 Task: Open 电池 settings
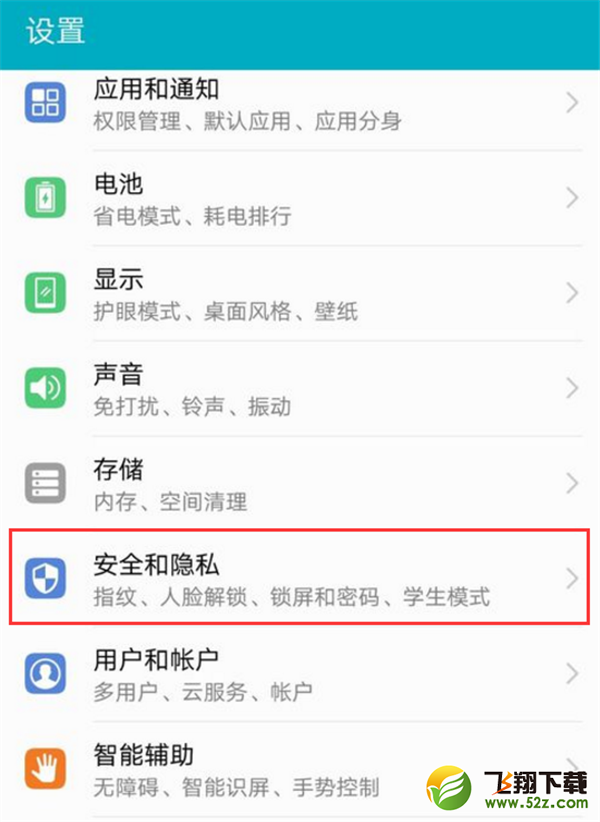[x=300, y=198]
